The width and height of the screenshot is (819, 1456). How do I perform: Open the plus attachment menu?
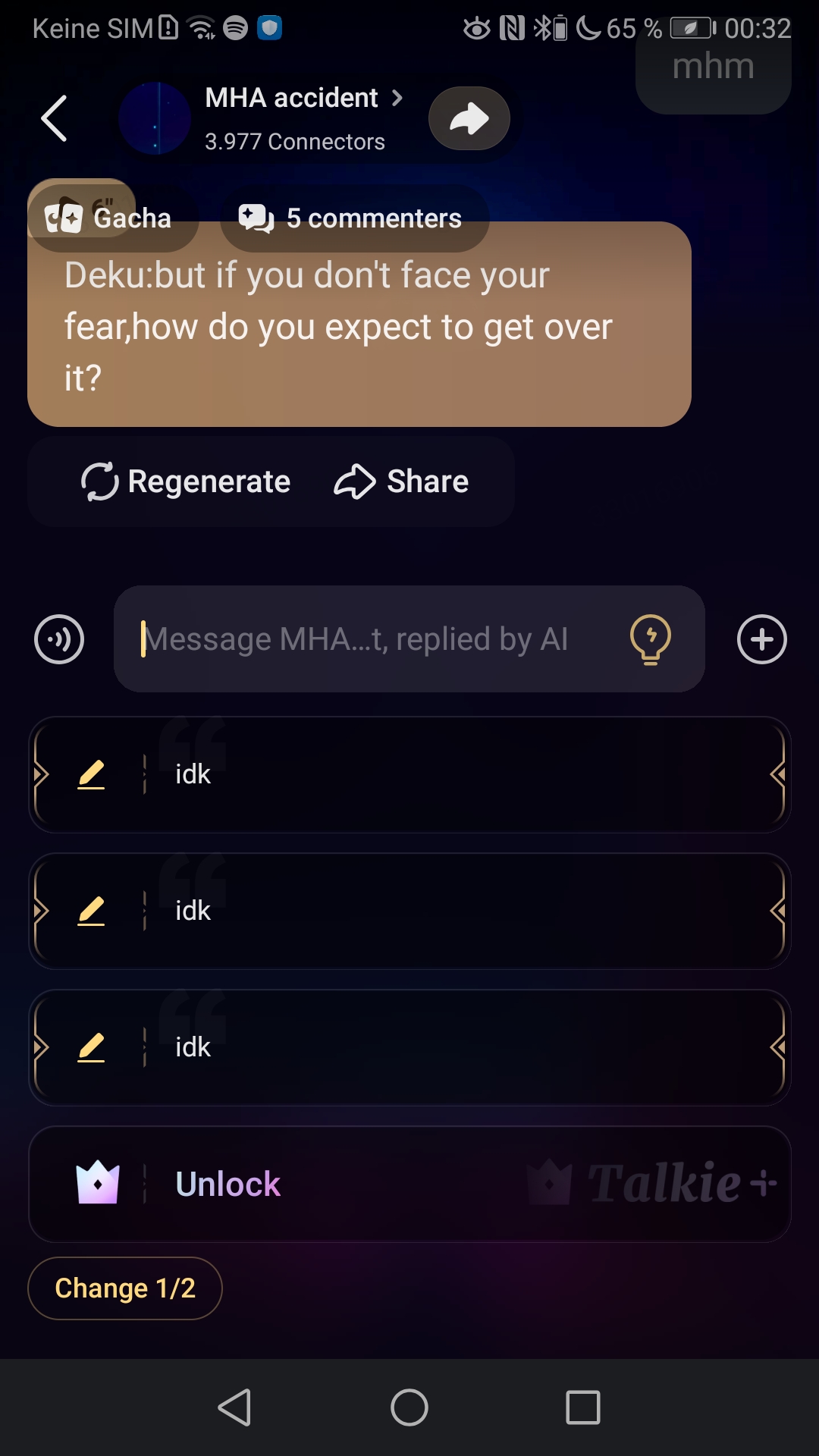(x=761, y=639)
